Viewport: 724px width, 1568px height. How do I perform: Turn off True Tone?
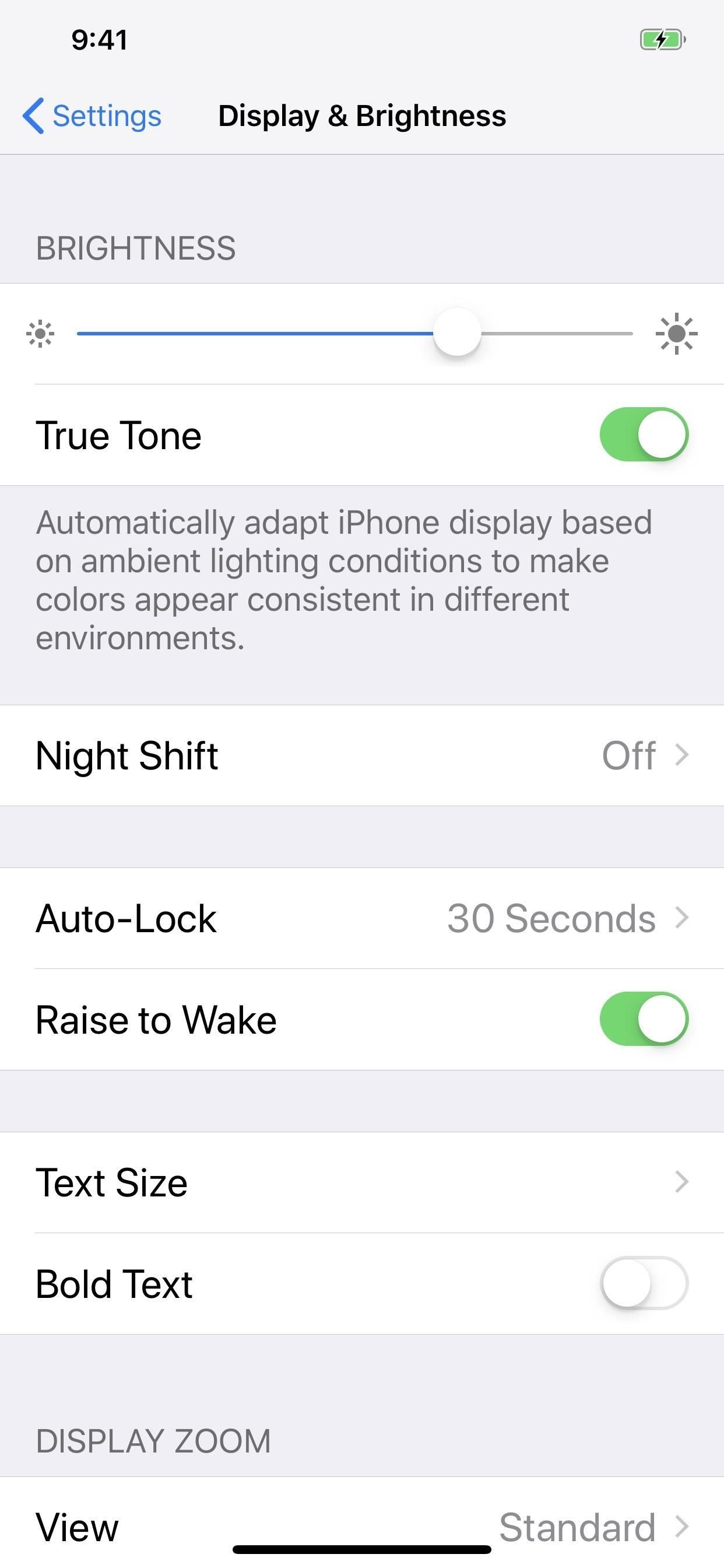click(644, 435)
